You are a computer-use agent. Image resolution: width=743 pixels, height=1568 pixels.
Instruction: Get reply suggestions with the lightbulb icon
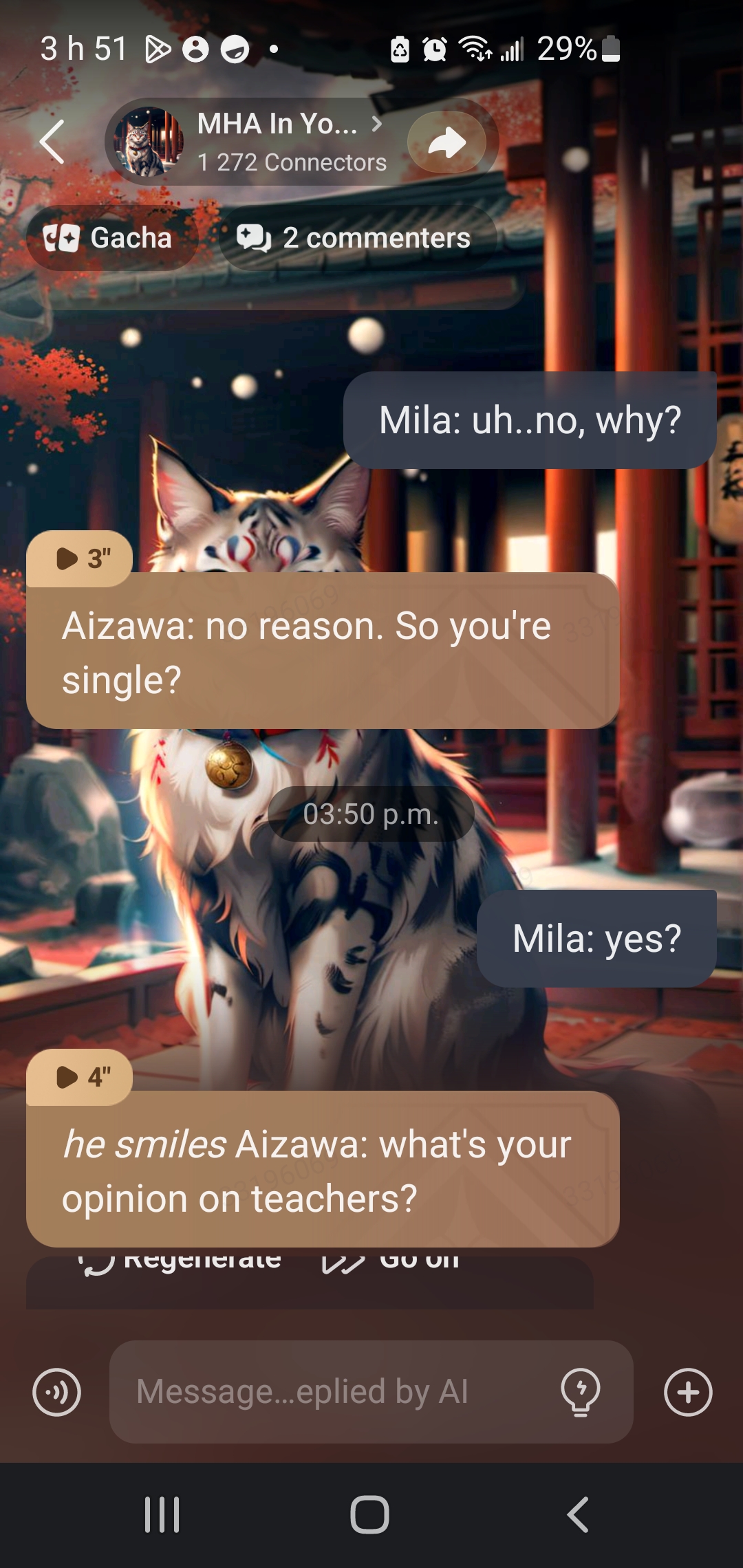click(581, 1392)
